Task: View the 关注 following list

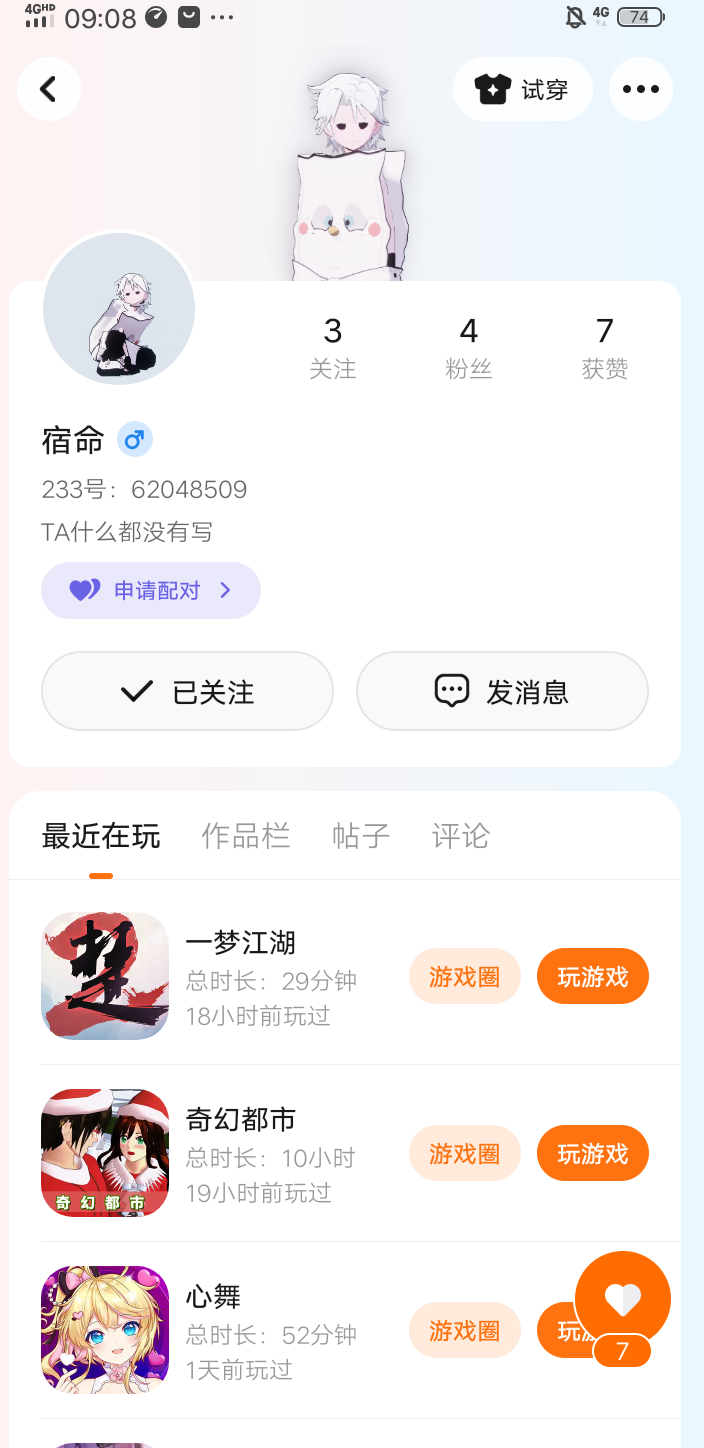Action: pyautogui.click(x=333, y=347)
